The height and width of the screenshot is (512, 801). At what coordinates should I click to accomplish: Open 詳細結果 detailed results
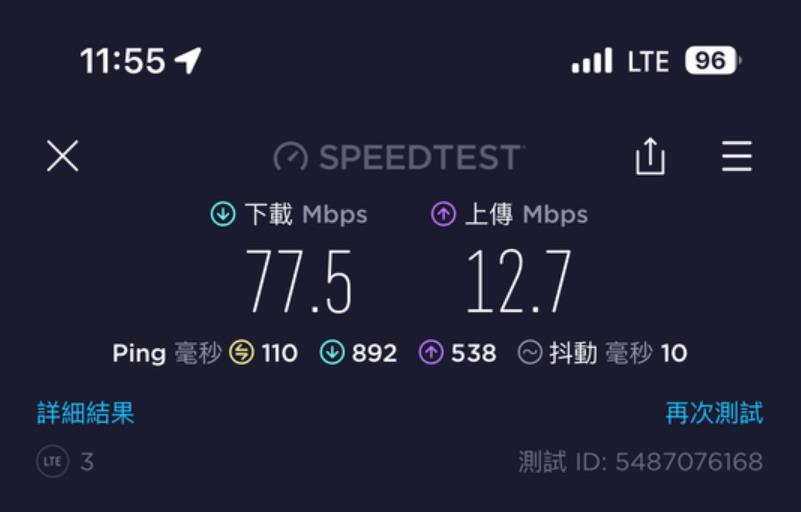point(86,412)
